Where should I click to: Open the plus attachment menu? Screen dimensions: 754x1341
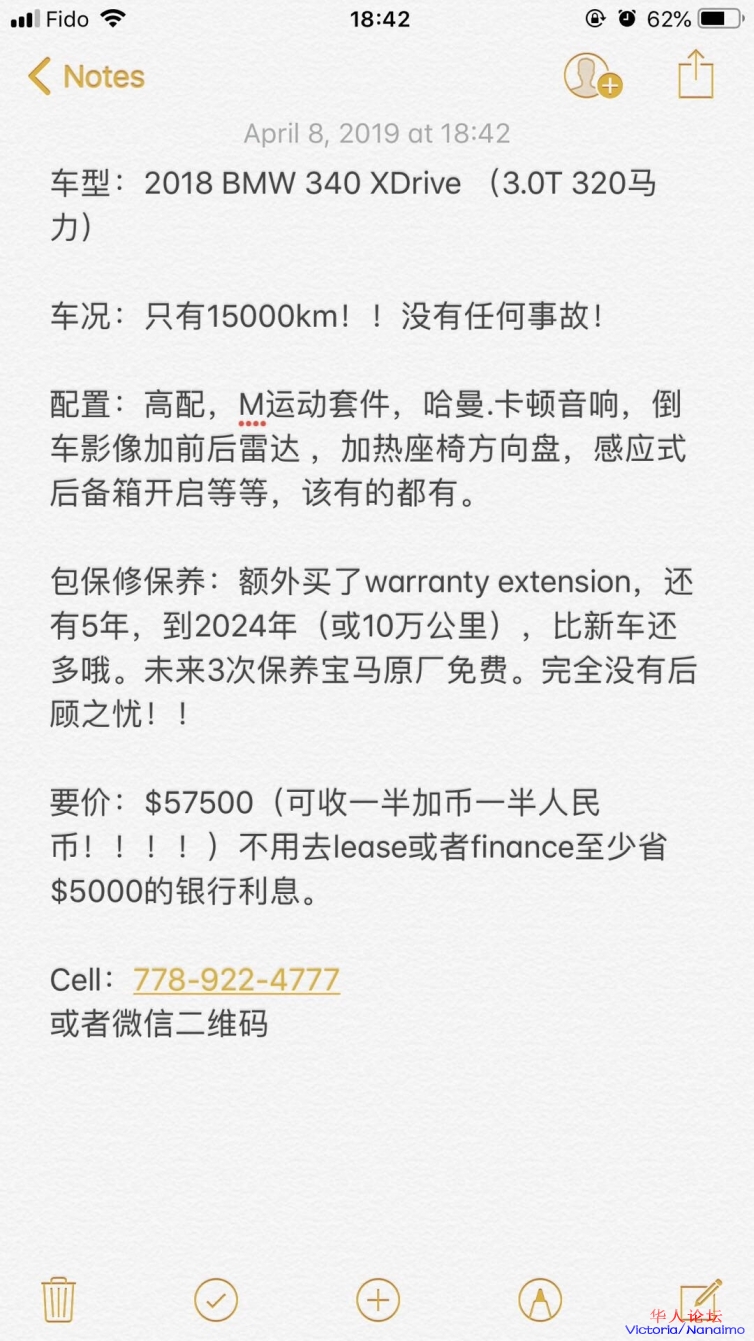(378, 1299)
